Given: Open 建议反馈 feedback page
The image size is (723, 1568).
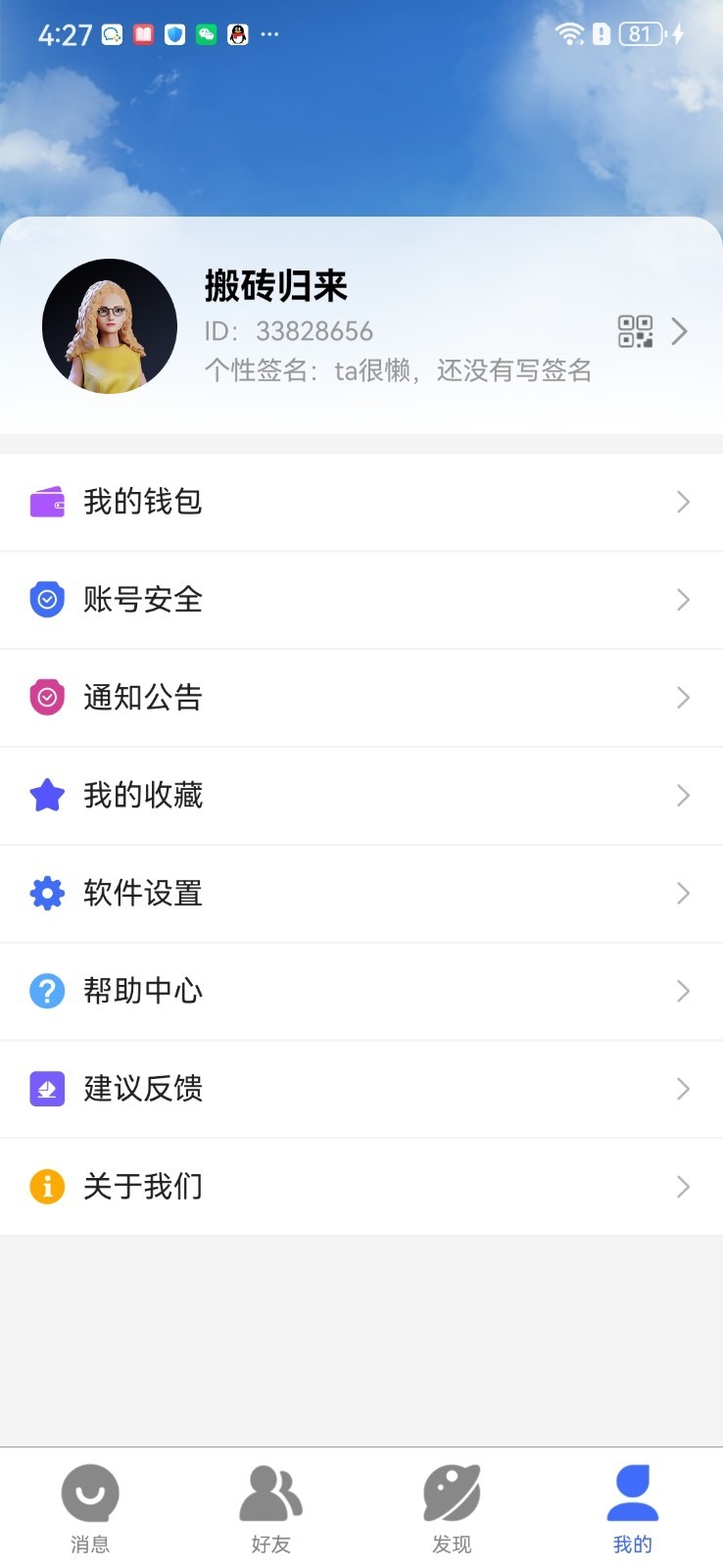Looking at the screenshot, I should 361,1090.
